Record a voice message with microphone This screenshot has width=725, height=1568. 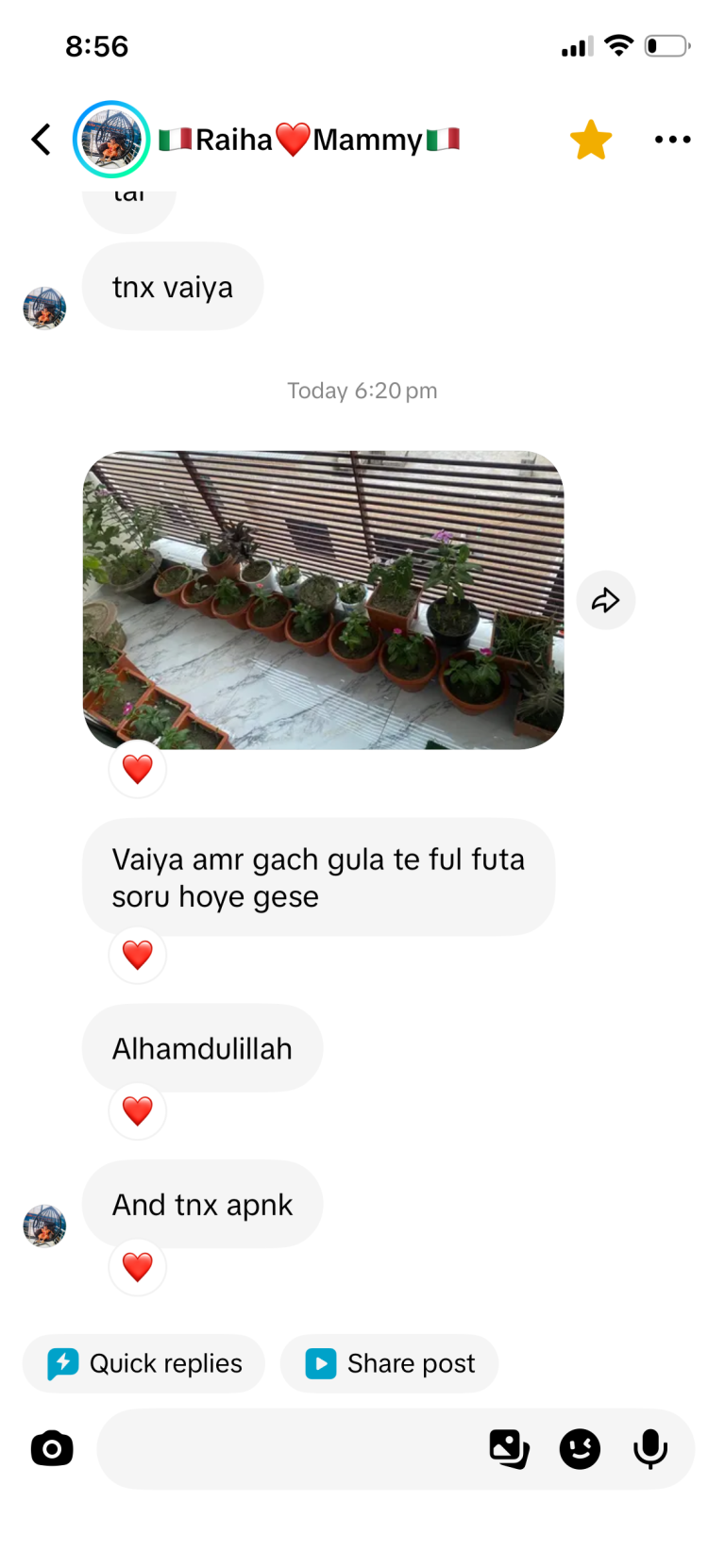click(650, 1448)
